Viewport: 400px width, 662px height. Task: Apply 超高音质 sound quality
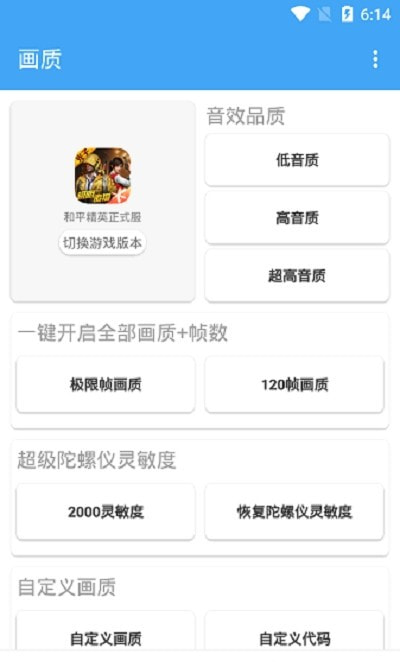coord(297,276)
